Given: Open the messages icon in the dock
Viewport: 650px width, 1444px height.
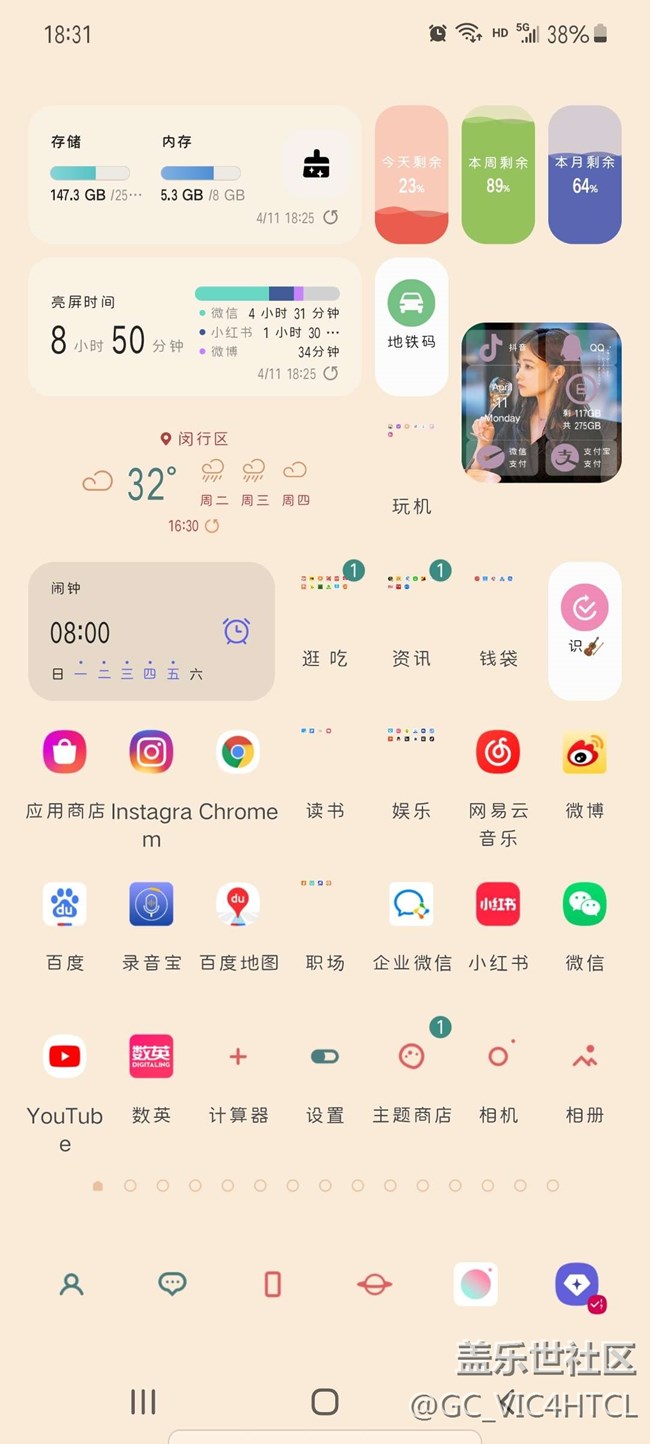Looking at the screenshot, I should (x=172, y=1284).
